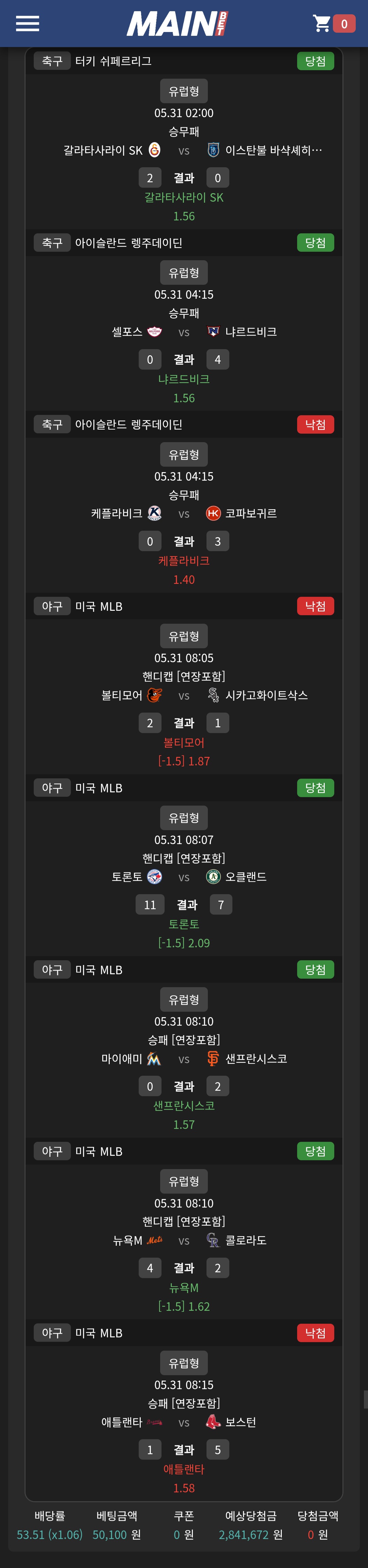Open the hamburger menu

click(x=27, y=24)
